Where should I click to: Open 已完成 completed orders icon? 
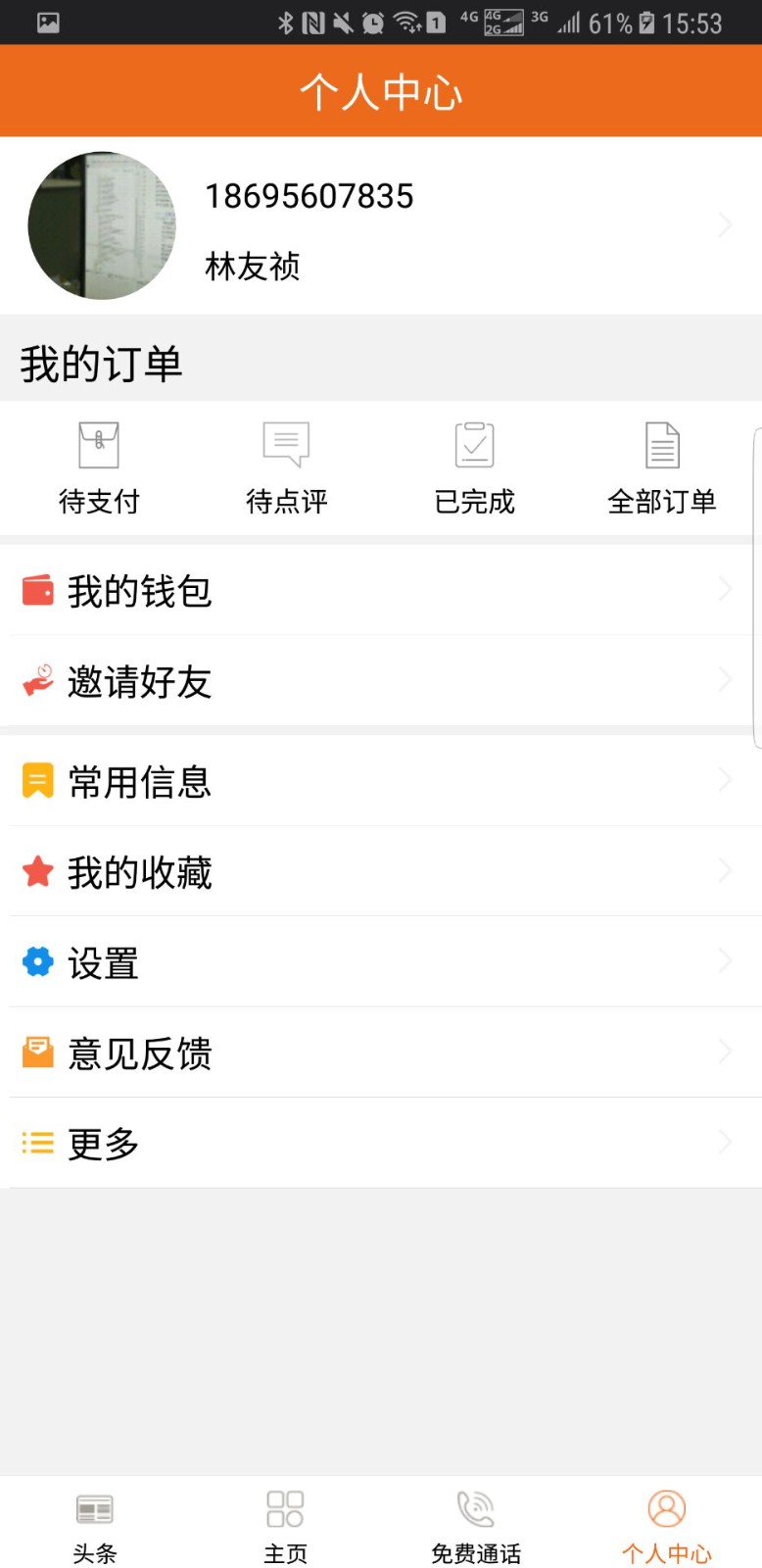(474, 446)
